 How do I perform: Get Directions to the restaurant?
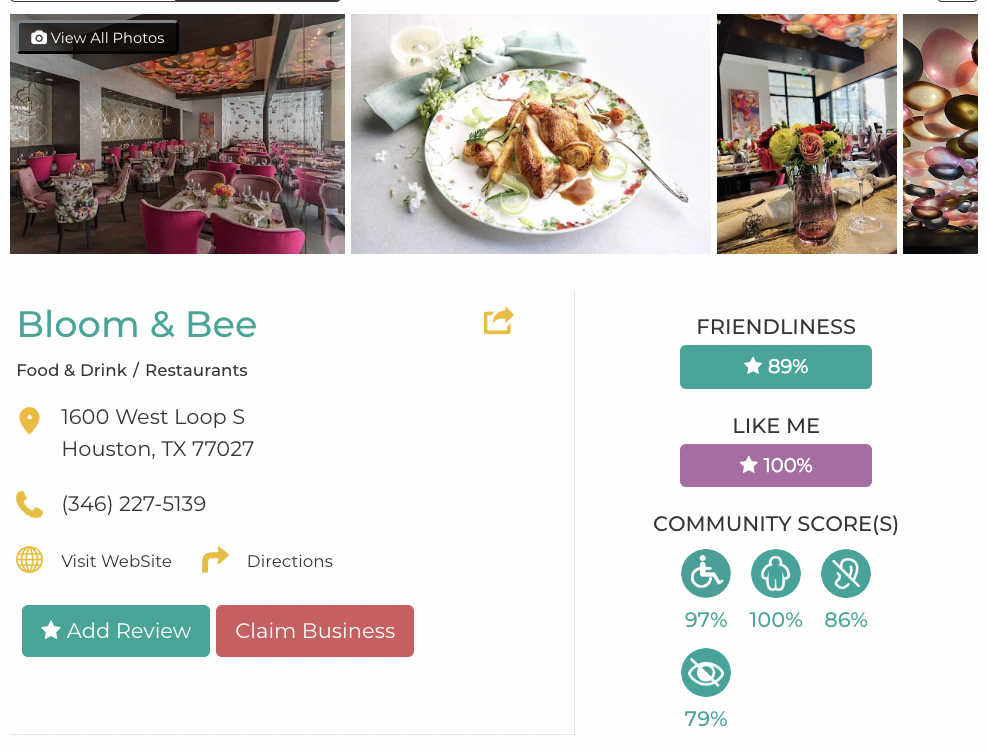pos(289,561)
